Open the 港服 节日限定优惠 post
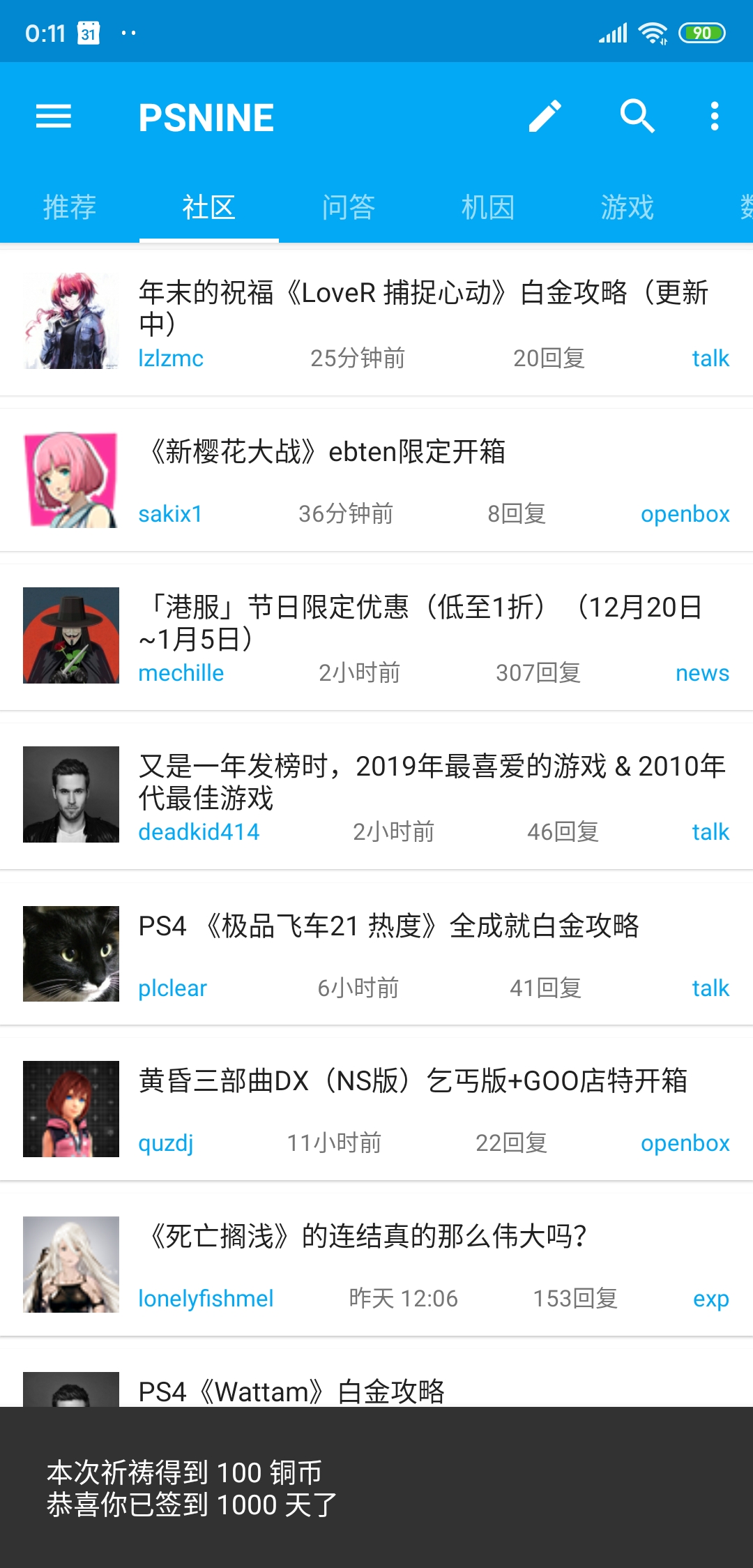The height and width of the screenshot is (1568, 753). pyautogui.click(x=423, y=622)
